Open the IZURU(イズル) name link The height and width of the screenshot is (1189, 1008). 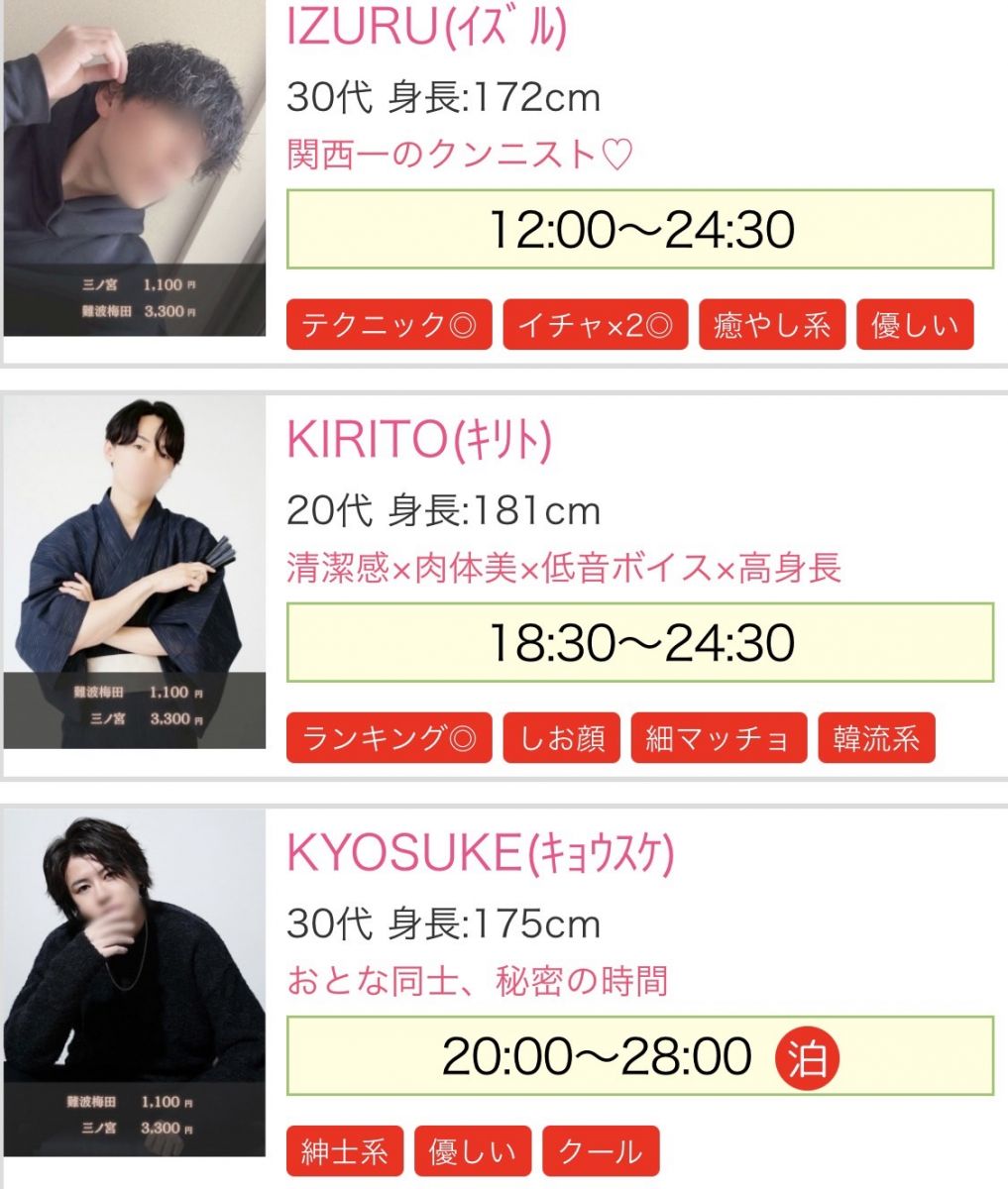coord(426,28)
